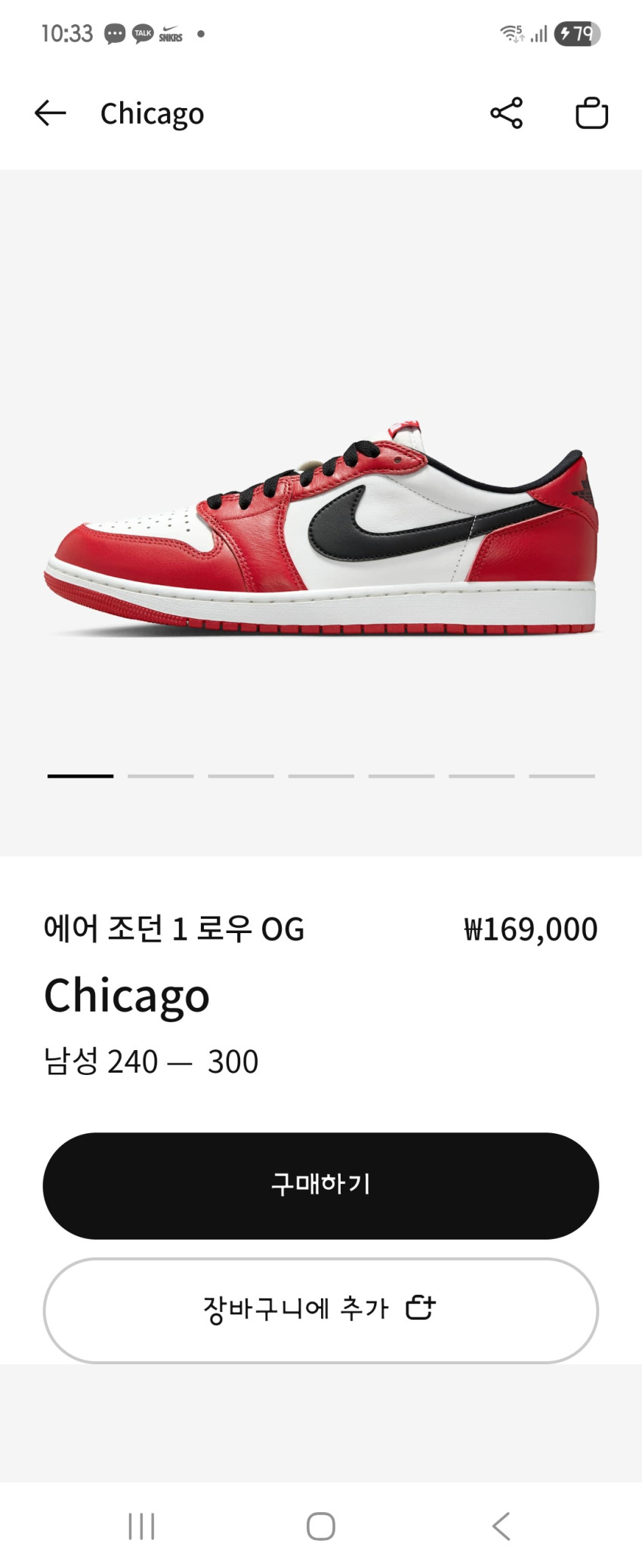
Task: Add the shoe with 장바구니에 추가
Action: (x=320, y=1310)
